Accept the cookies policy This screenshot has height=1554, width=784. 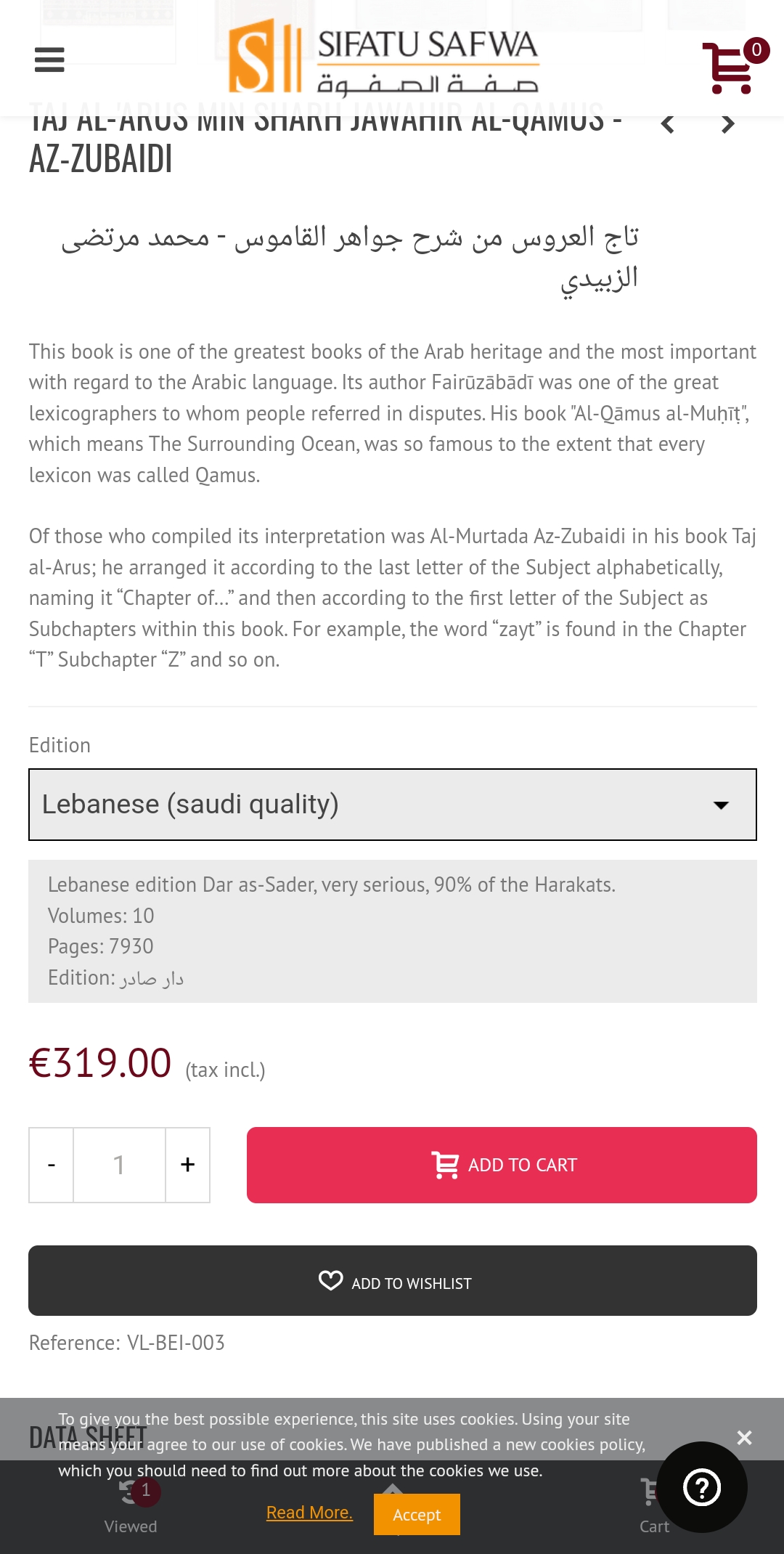(417, 1515)
